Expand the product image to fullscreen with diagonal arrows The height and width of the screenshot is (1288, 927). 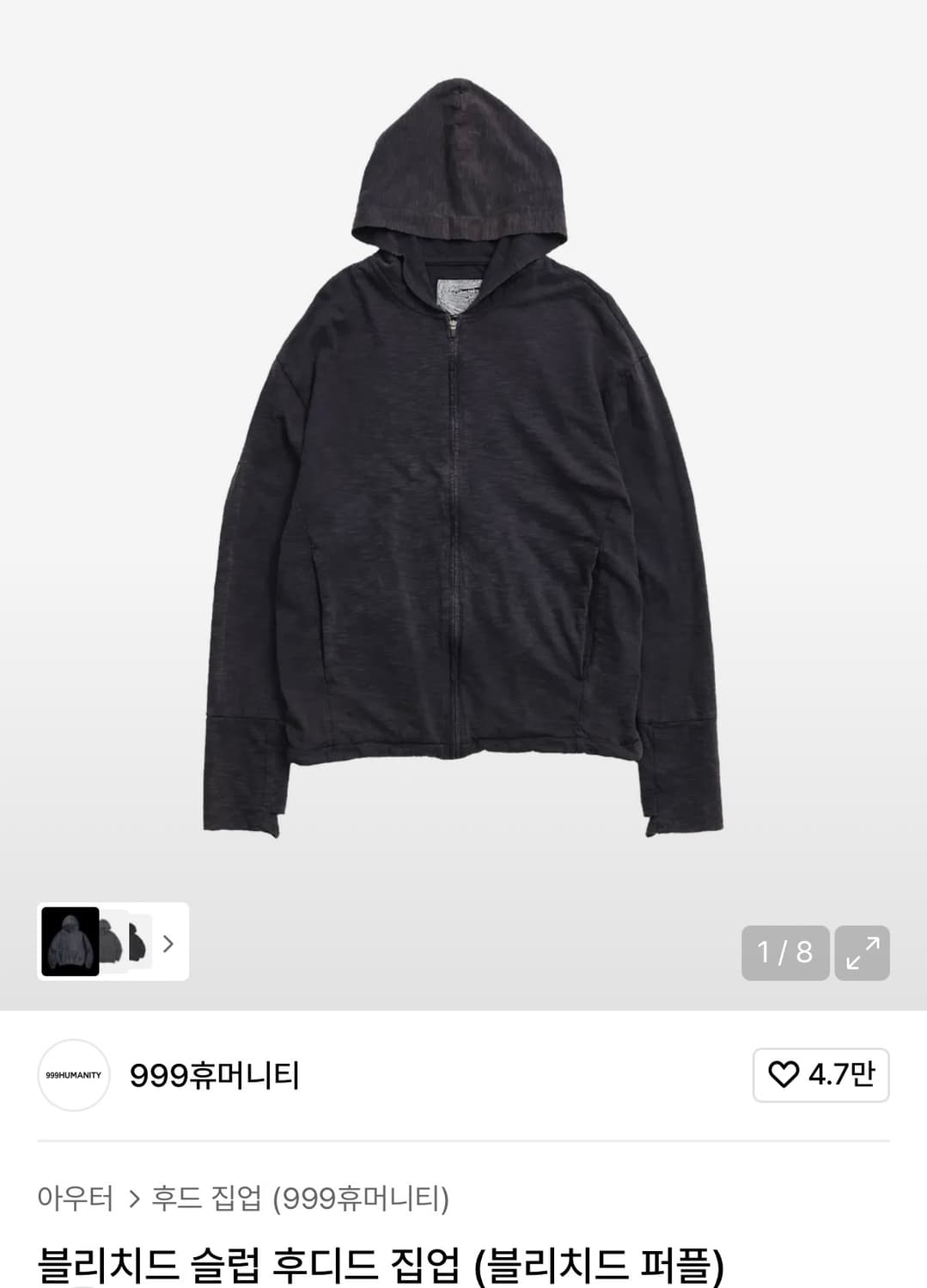pyautogui.click(x=862, y=952)
